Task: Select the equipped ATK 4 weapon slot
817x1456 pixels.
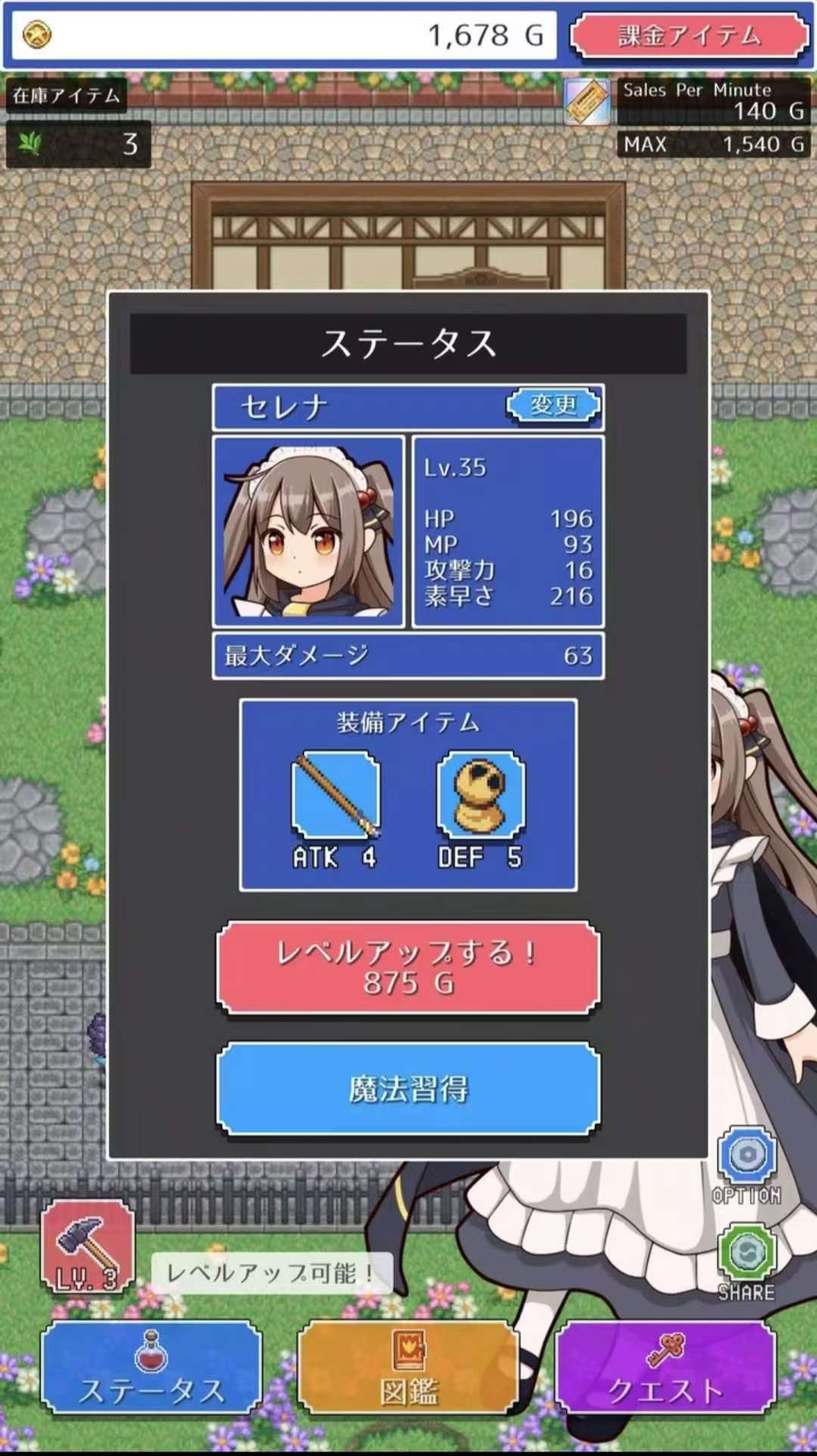Action: point(336,796)
